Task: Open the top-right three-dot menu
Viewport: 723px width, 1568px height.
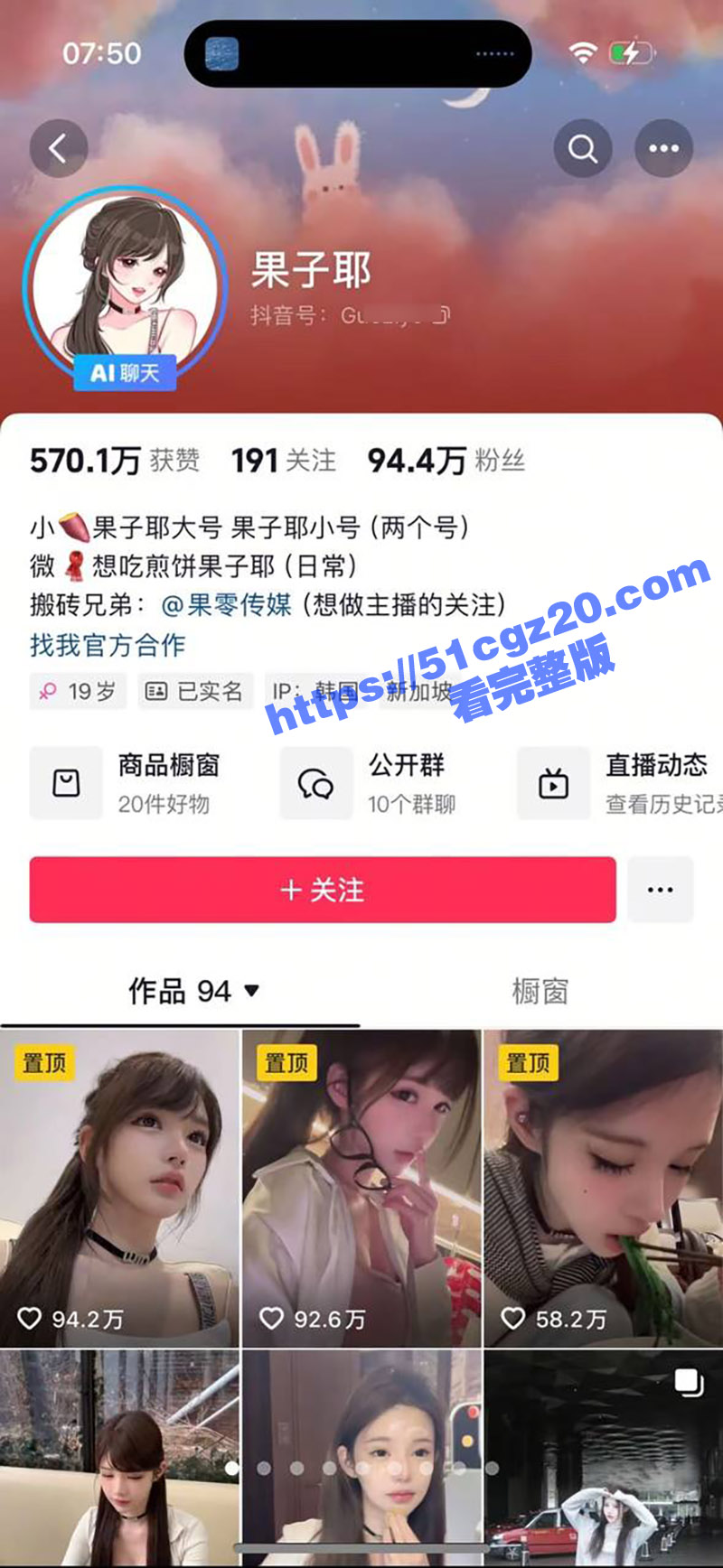Action: tap(663, 148)
